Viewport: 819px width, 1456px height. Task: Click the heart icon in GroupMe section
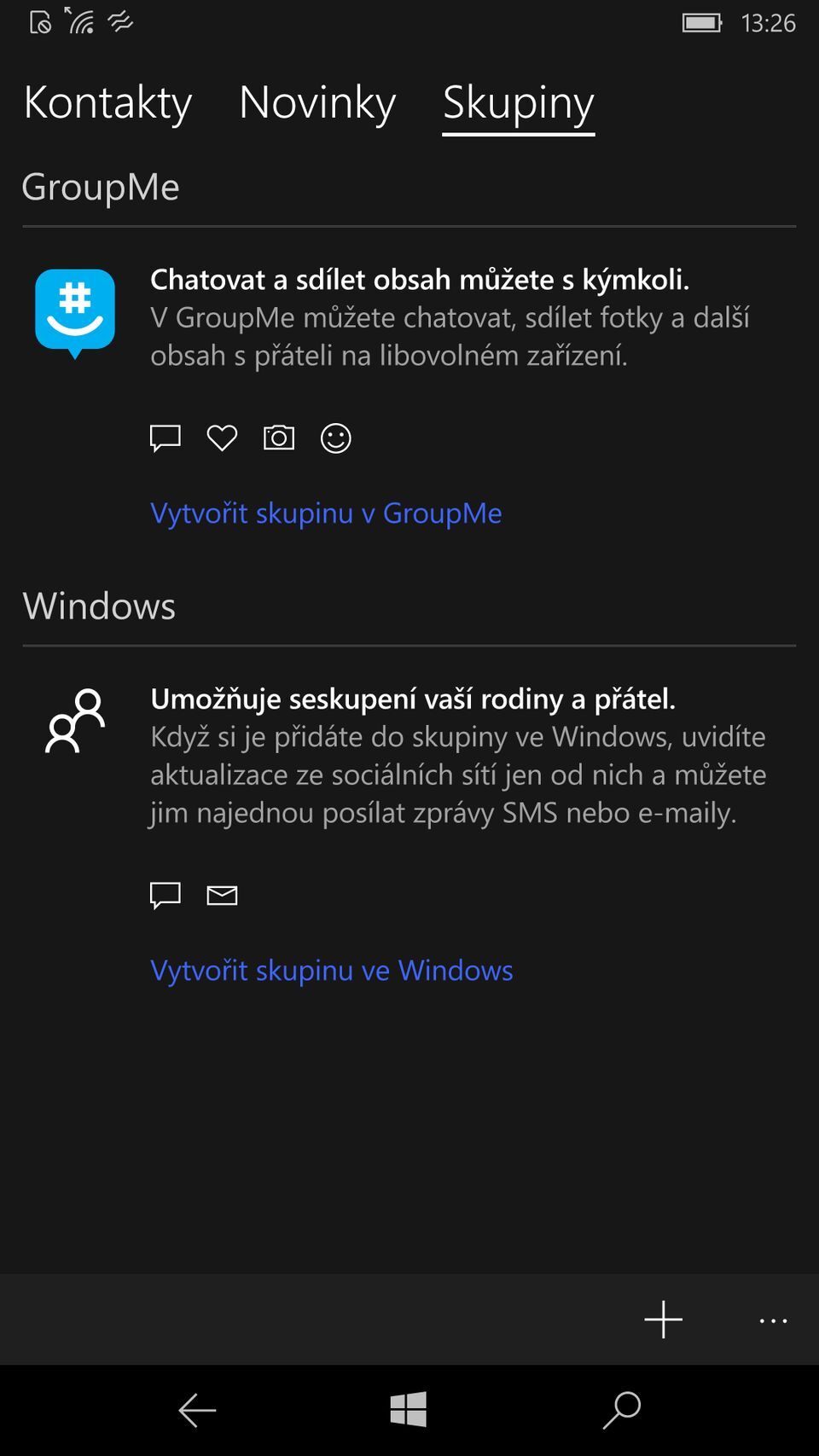coord(221,437)
